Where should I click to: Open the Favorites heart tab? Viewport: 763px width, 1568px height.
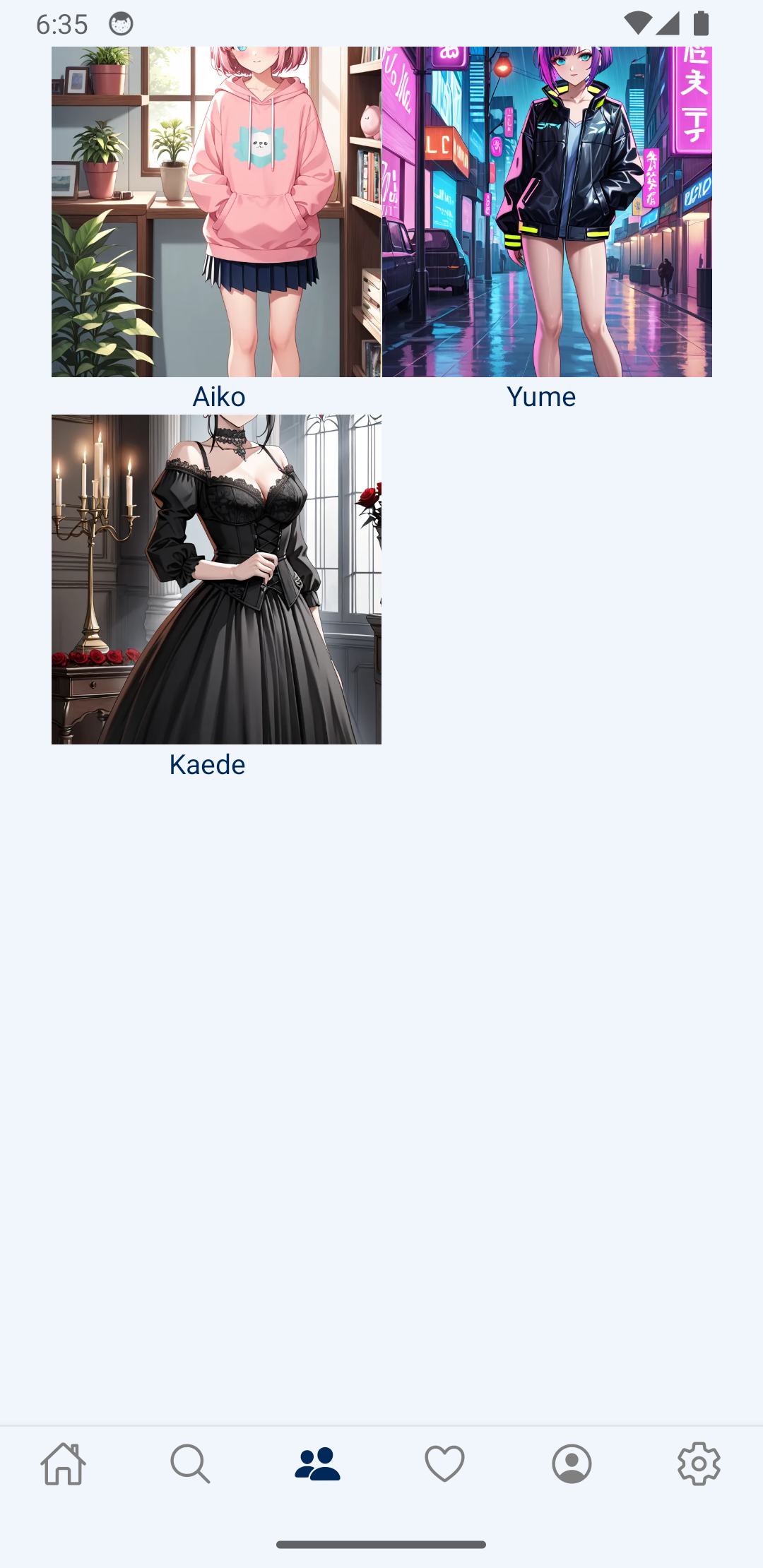[444, 1463]
